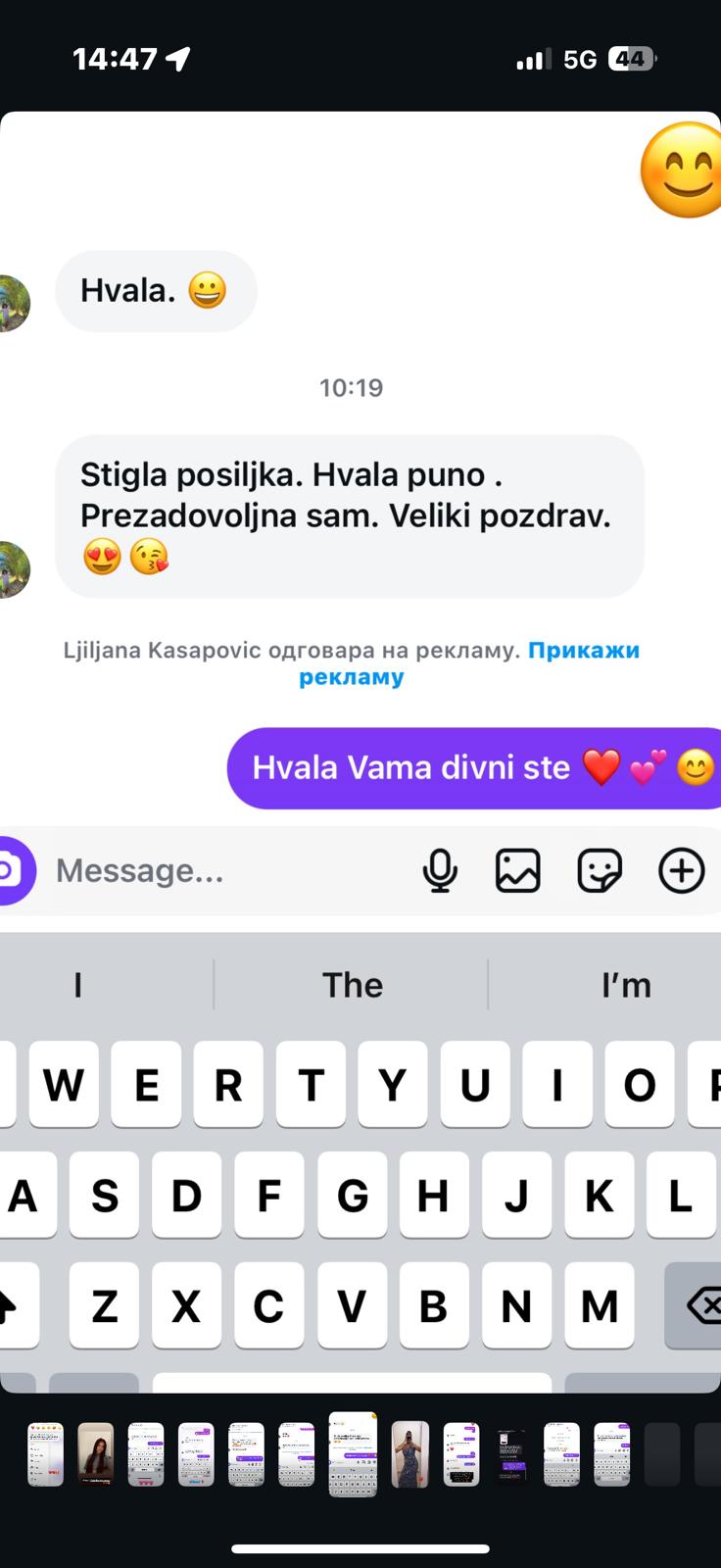Hit the keyboard backspace key

click(x=697, y=1305)
